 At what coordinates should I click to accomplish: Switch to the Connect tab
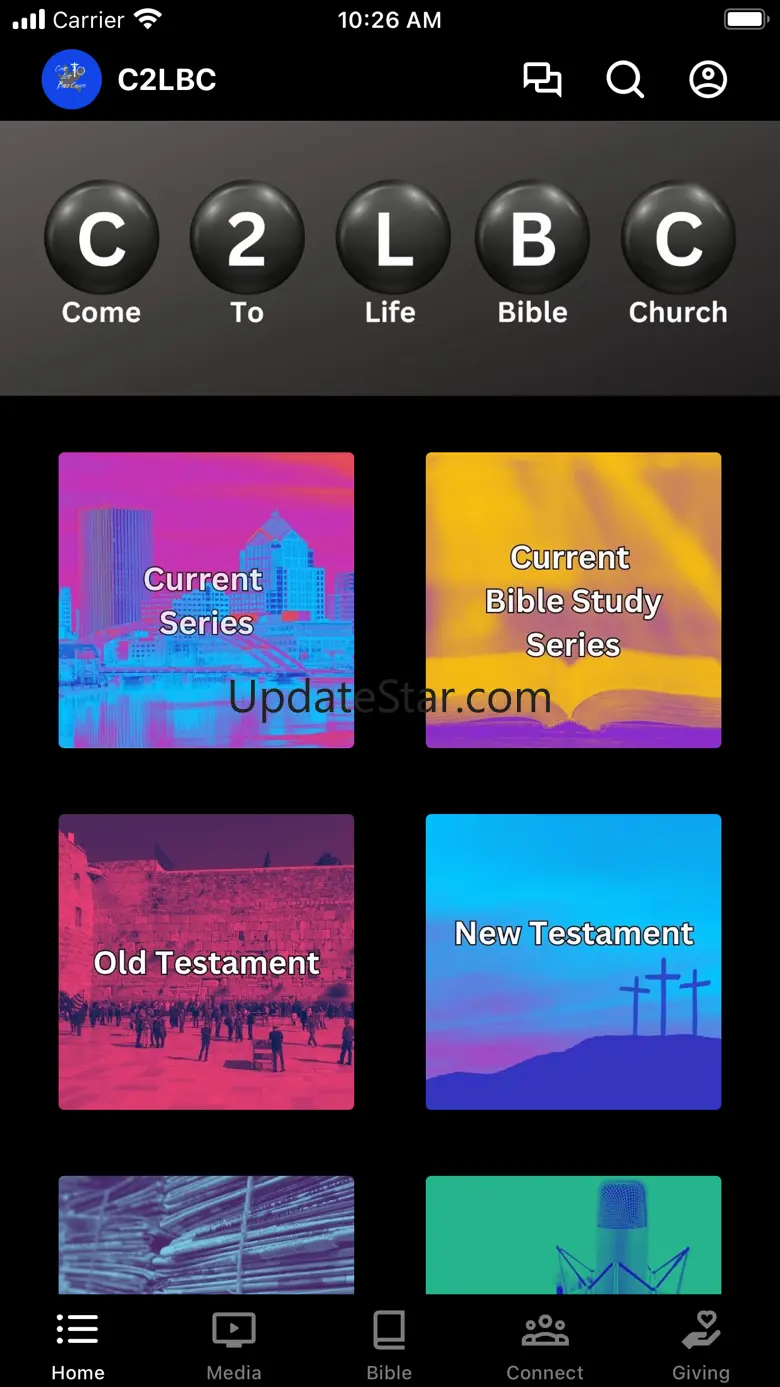pos(545,1345)
